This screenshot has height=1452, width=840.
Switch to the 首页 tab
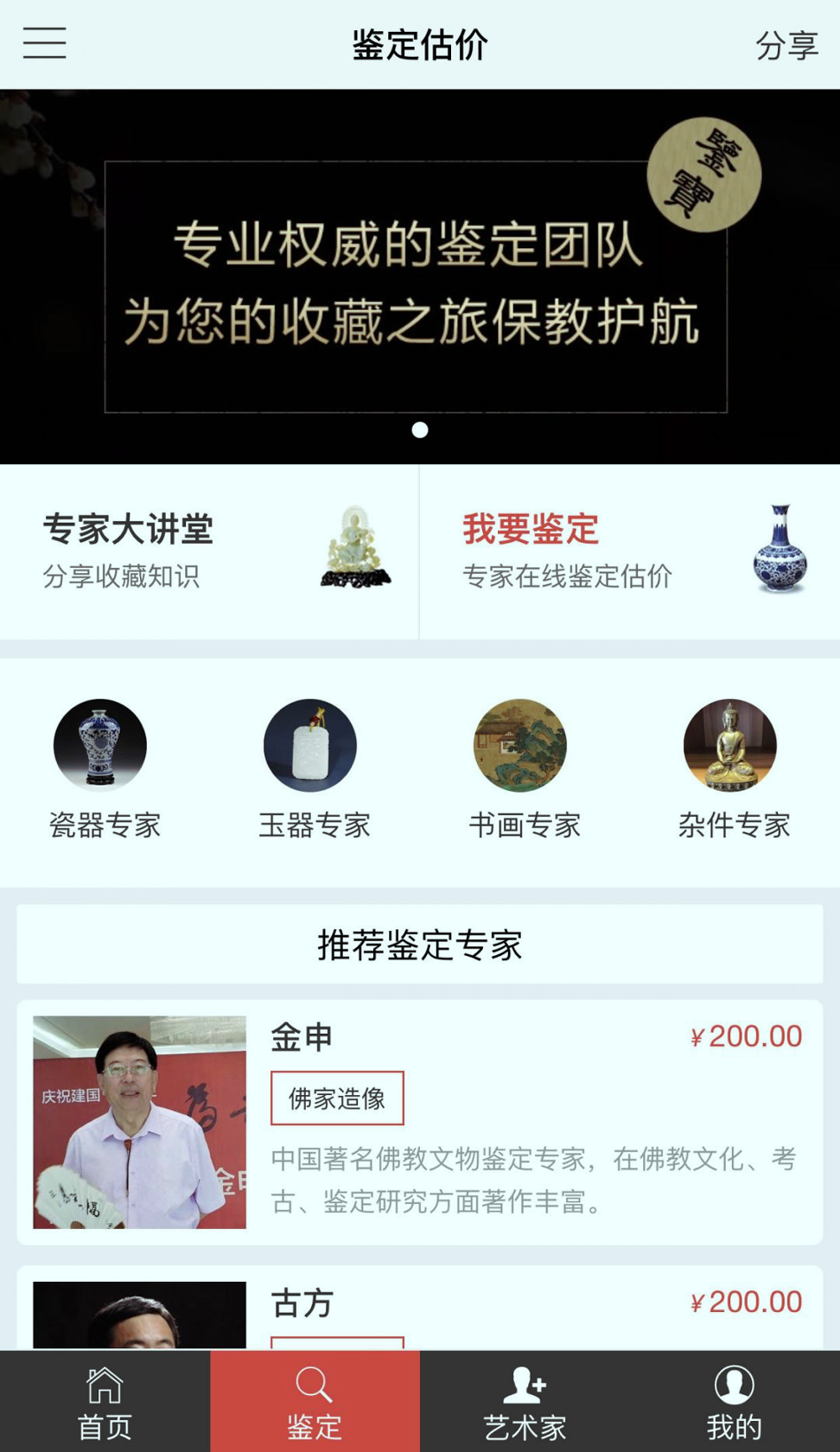click(105, 1402)
